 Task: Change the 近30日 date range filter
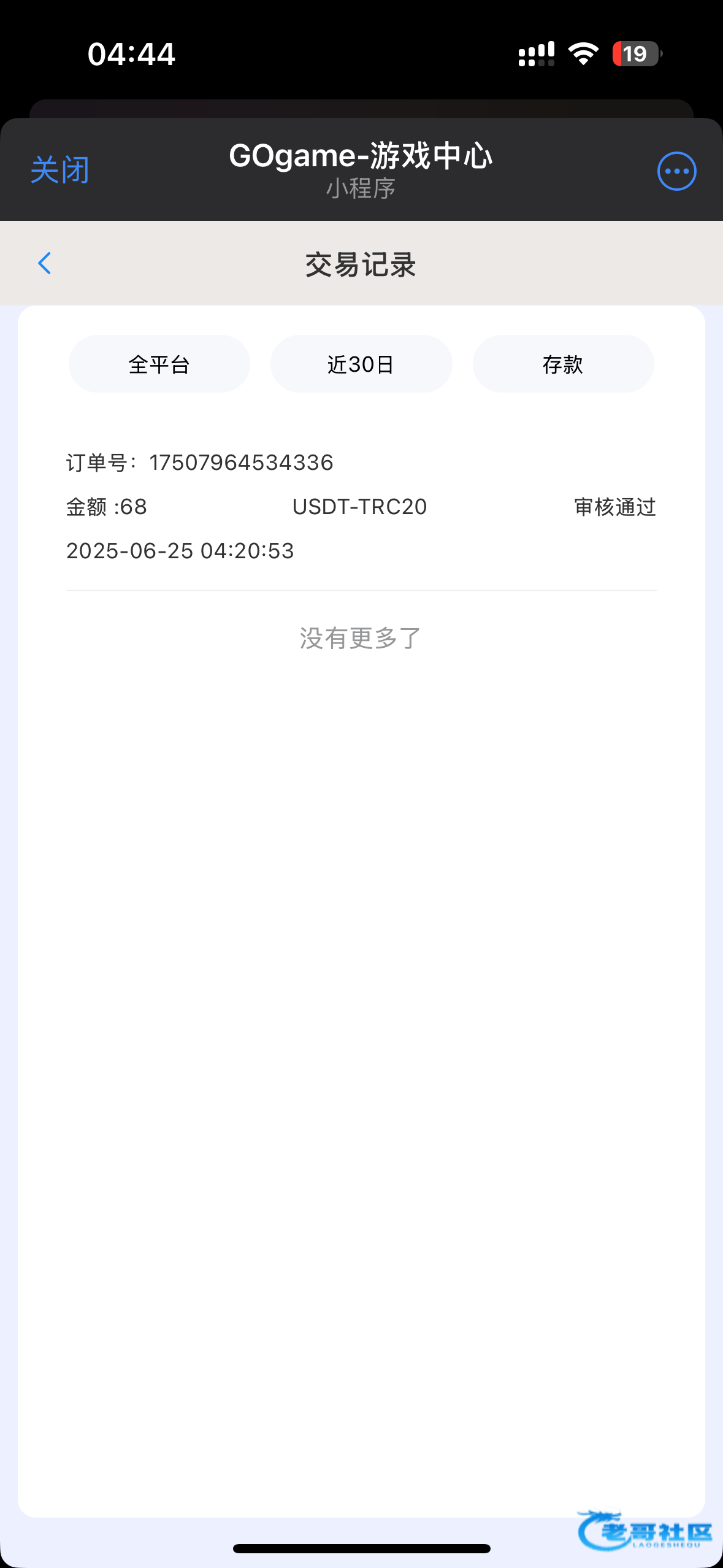tap(361, 364)
